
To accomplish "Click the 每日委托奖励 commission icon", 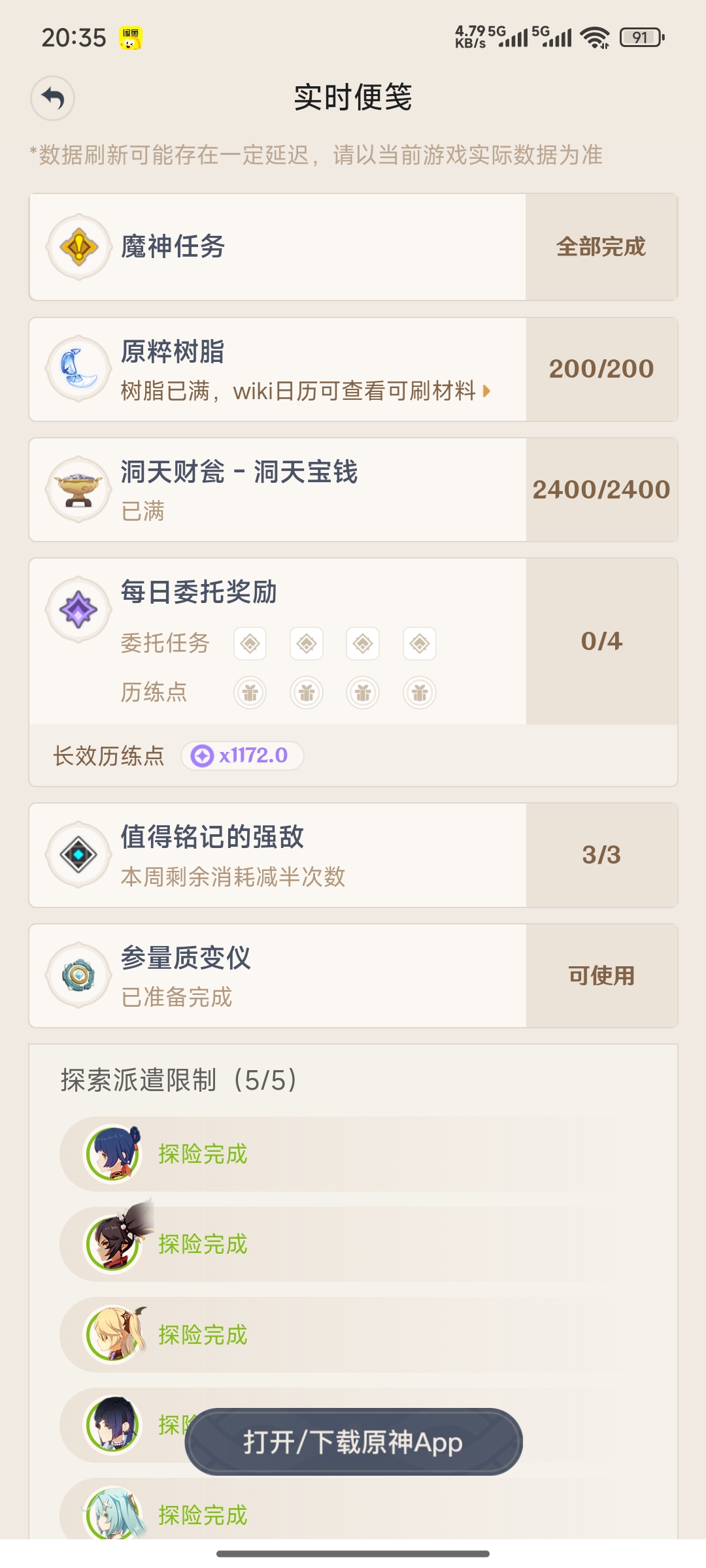I will 78,608.
